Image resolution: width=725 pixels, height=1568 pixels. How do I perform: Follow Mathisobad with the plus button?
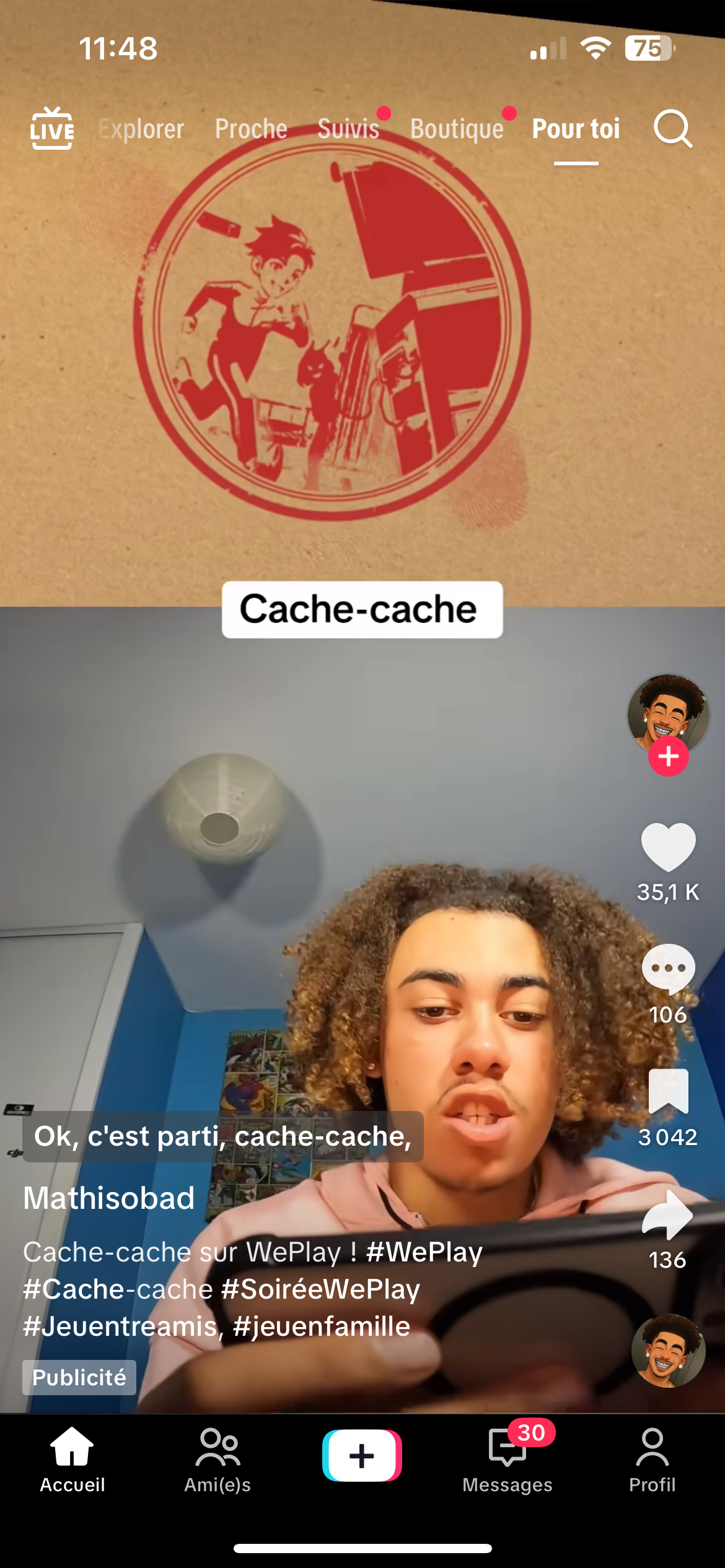[668, 757]
